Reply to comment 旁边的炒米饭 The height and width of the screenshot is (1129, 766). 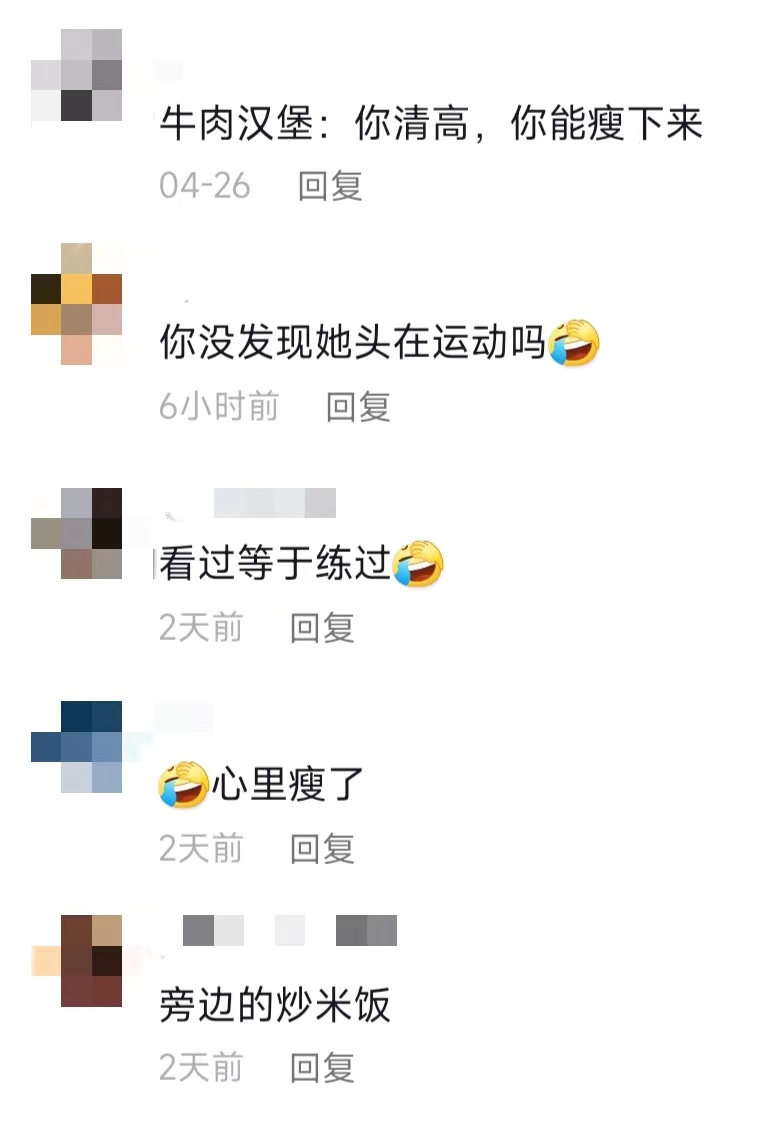click(322, 1068)
